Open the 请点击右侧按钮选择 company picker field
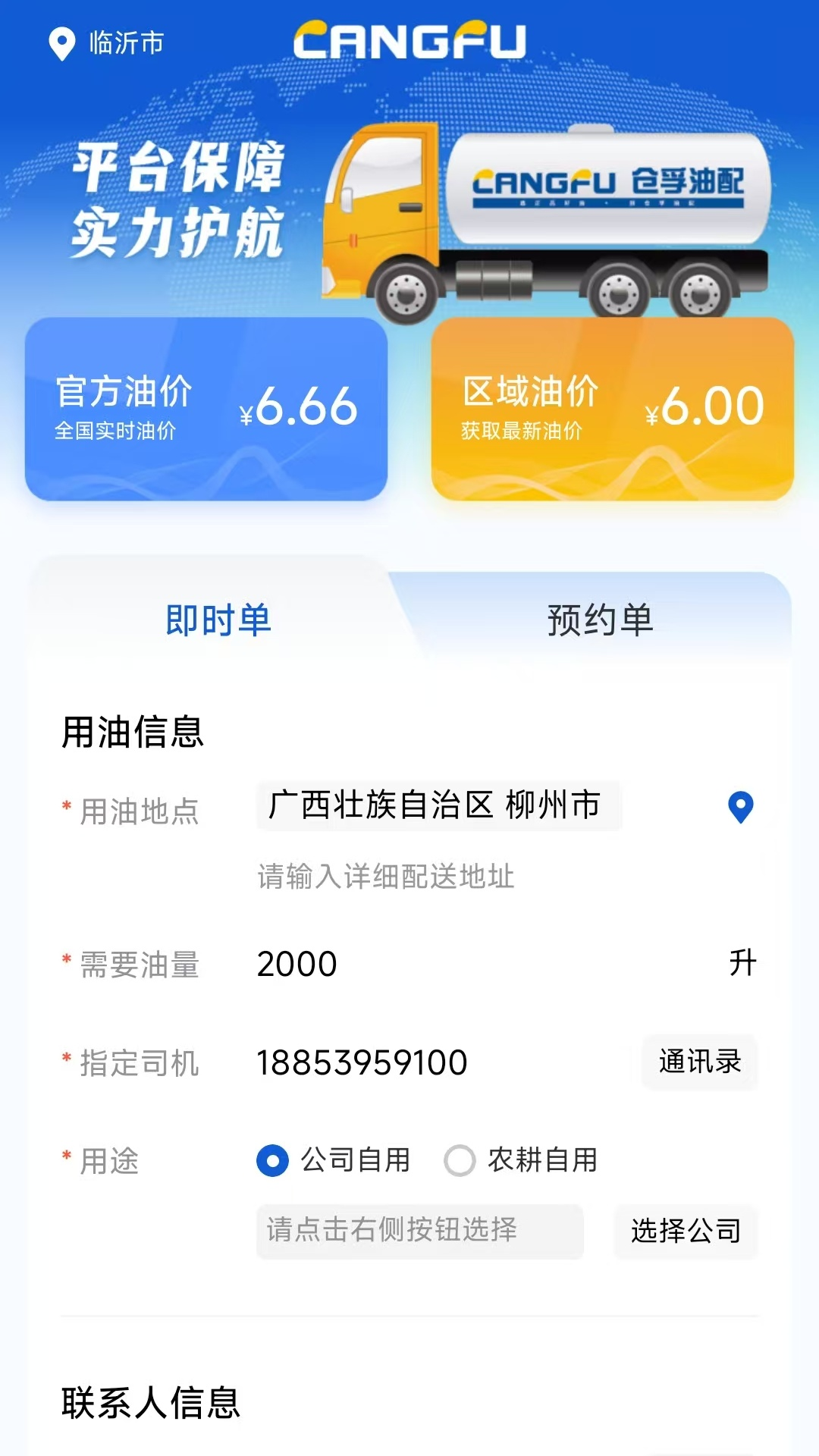 pos(421,1232)
